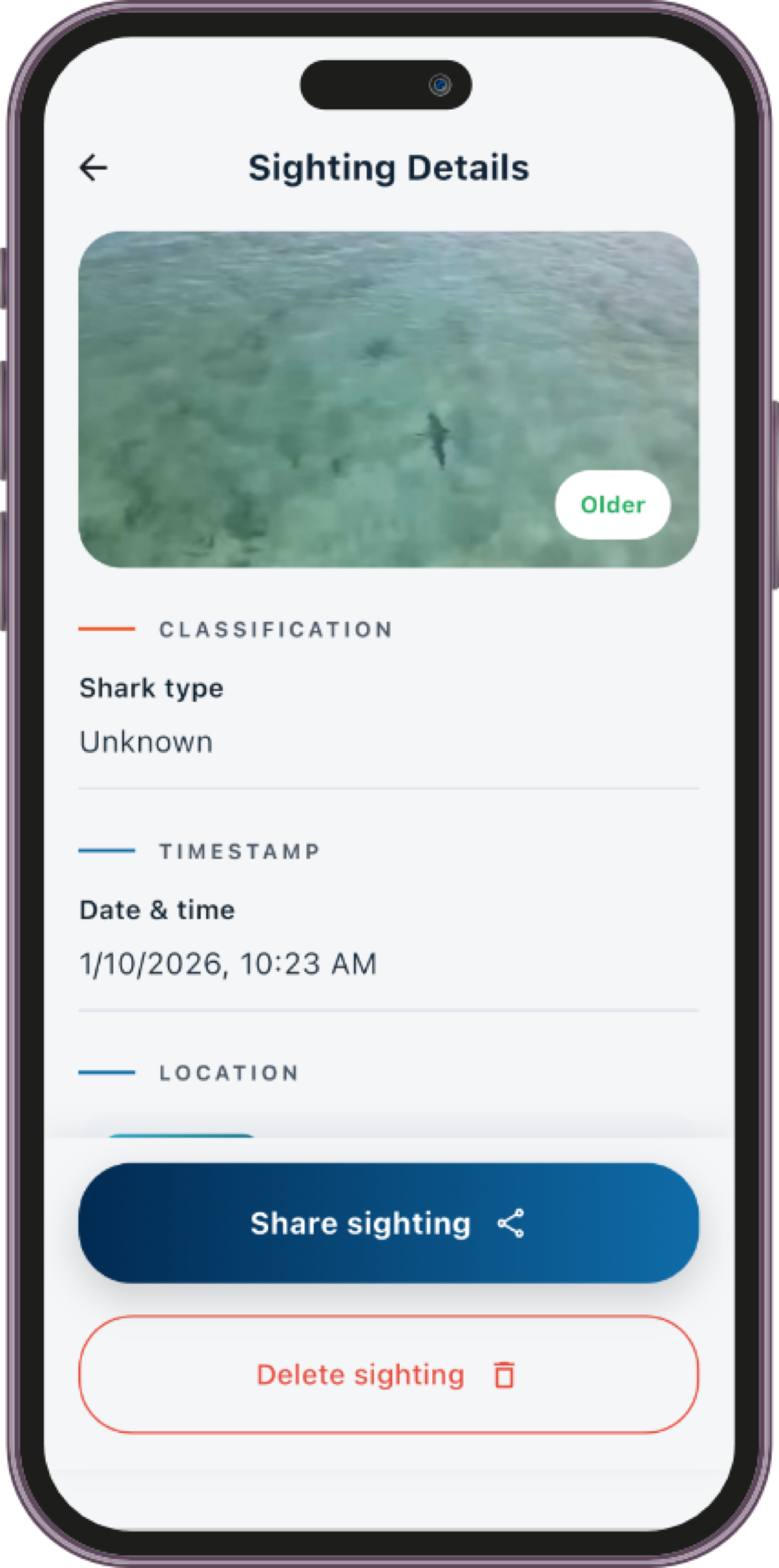Screen dimensions: 779x1568
Task: Delete this sighting
Action: (388, 1374)
